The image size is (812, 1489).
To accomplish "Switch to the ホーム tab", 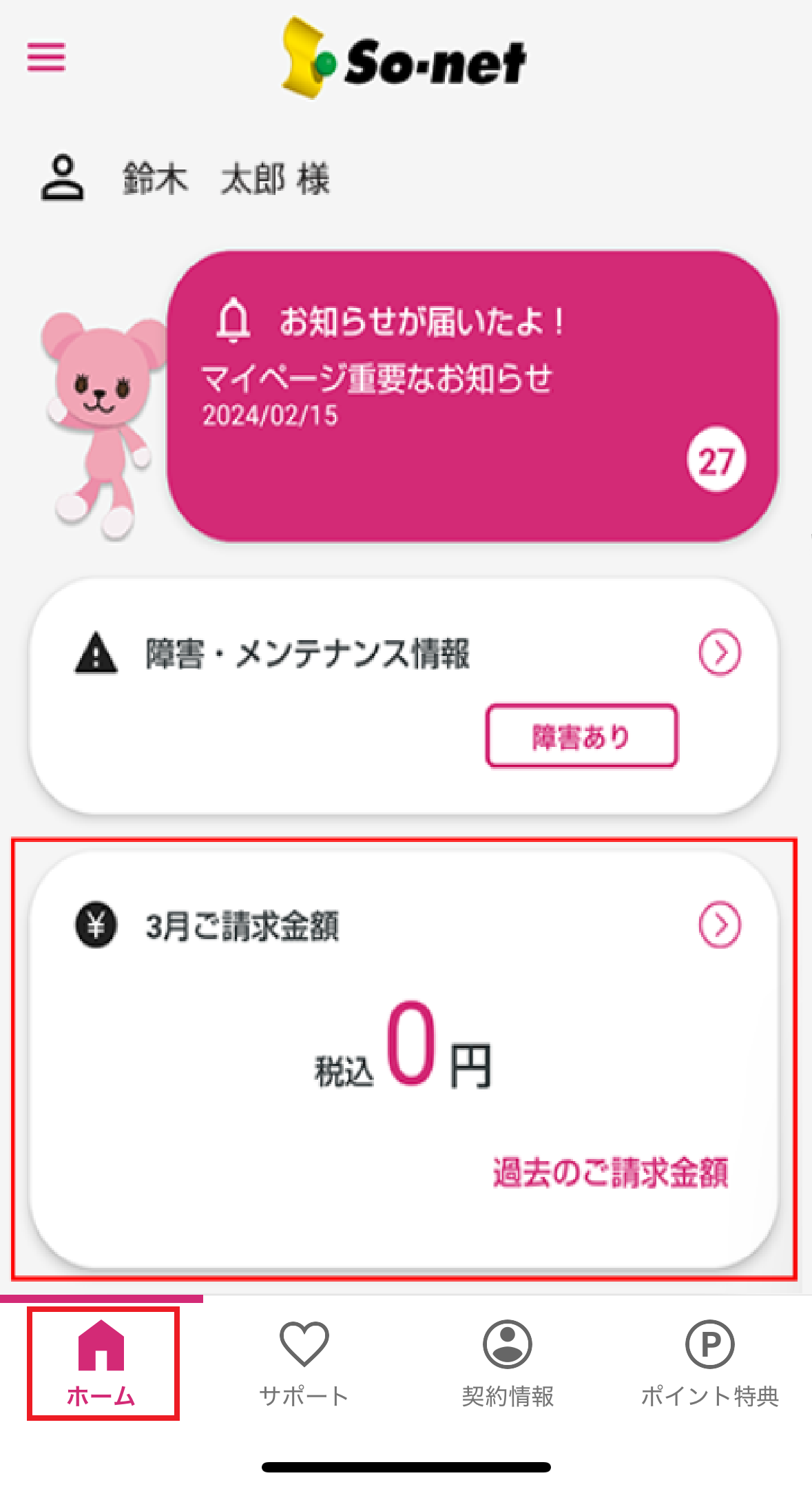I will click(102, 1363).
